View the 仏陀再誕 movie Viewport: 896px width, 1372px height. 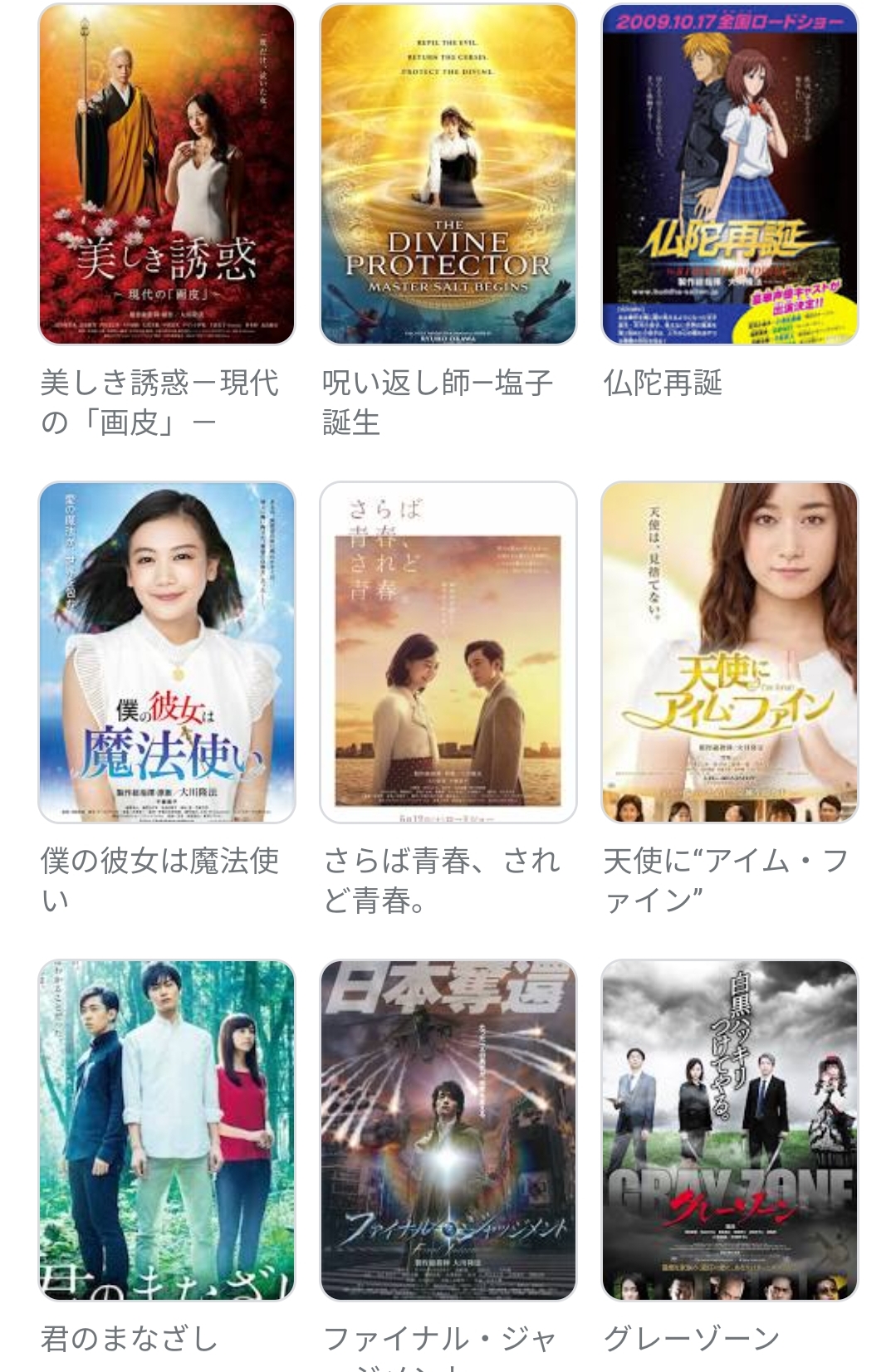click(729, 174)
